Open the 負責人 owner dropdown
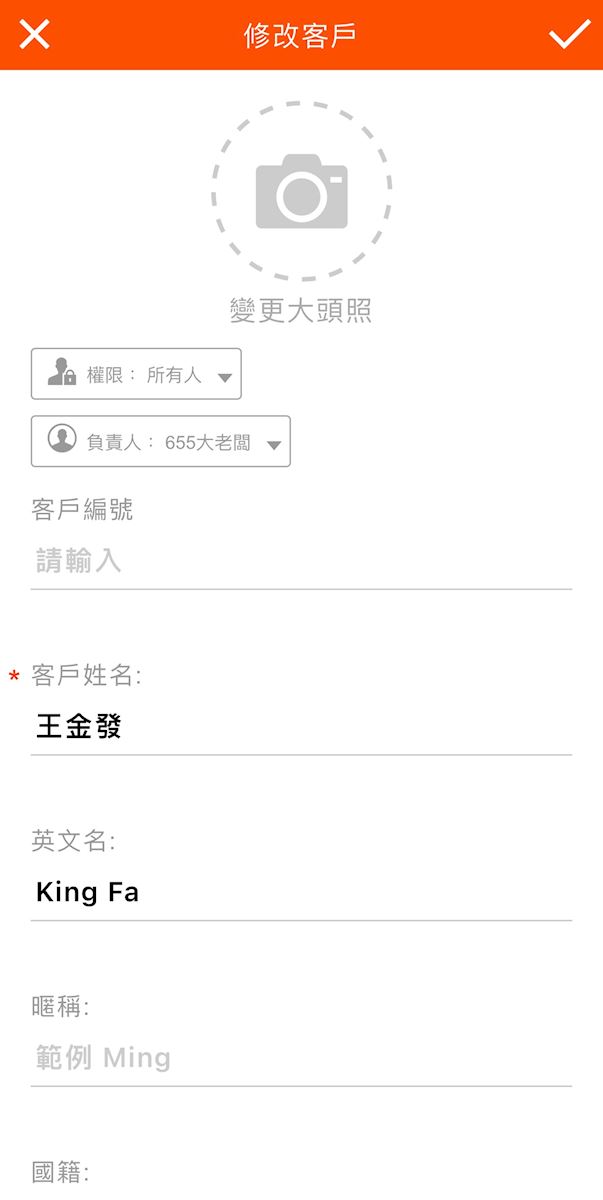 161,441
